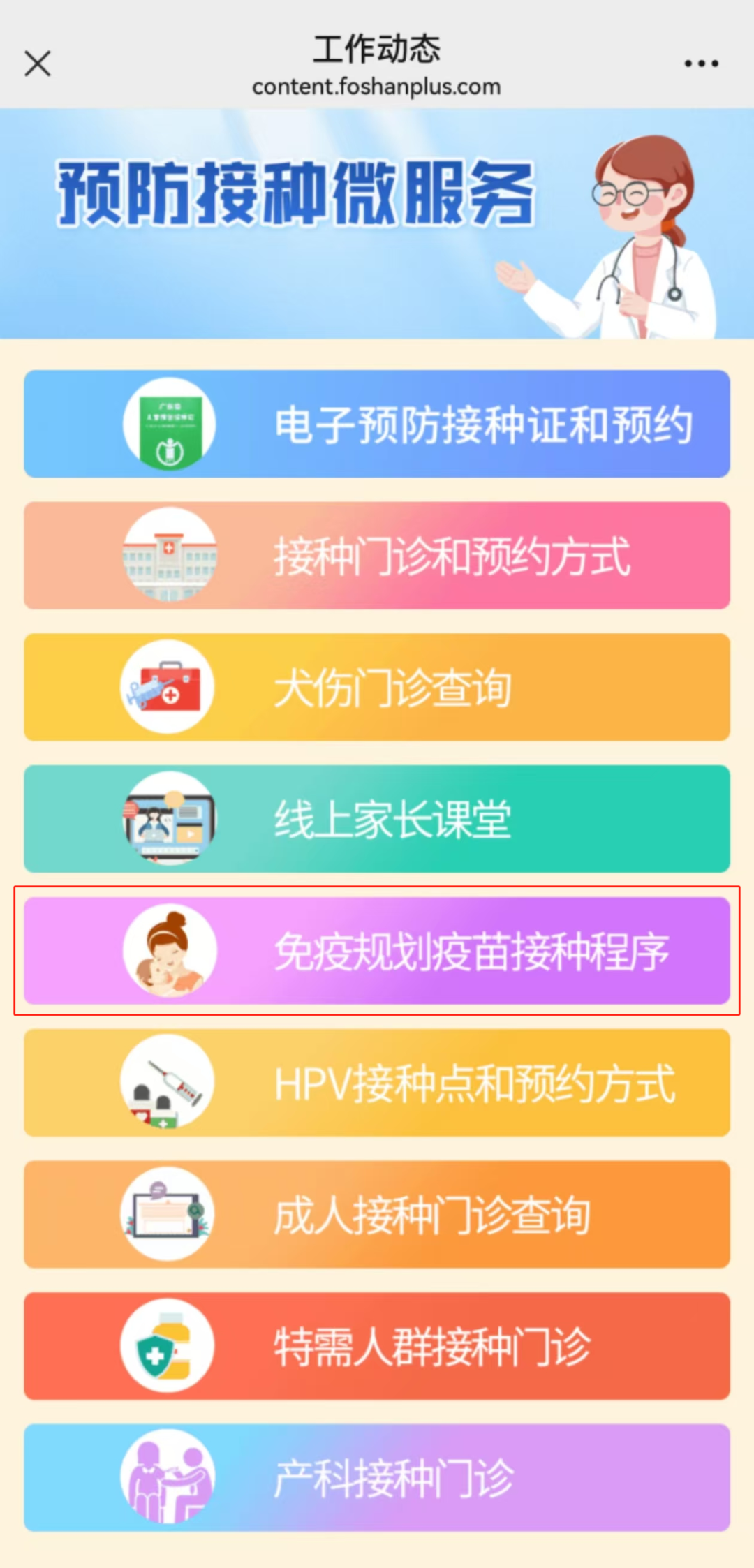Open 特需人群接种门诊

point(377,1346)
